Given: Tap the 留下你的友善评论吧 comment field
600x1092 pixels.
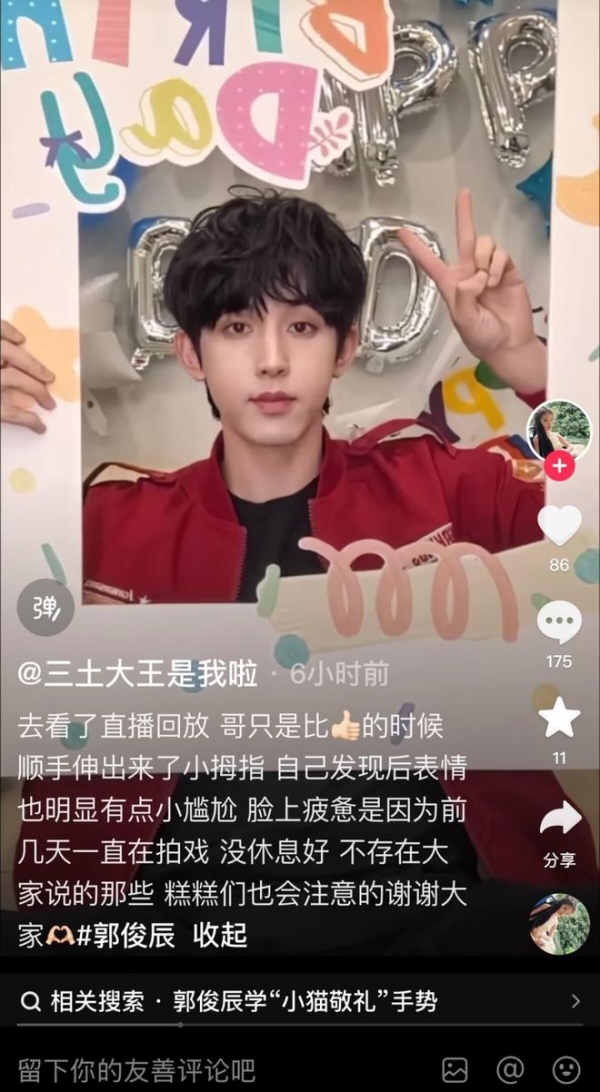Looking at the screenshot, I should click(x=200, y=1069).
